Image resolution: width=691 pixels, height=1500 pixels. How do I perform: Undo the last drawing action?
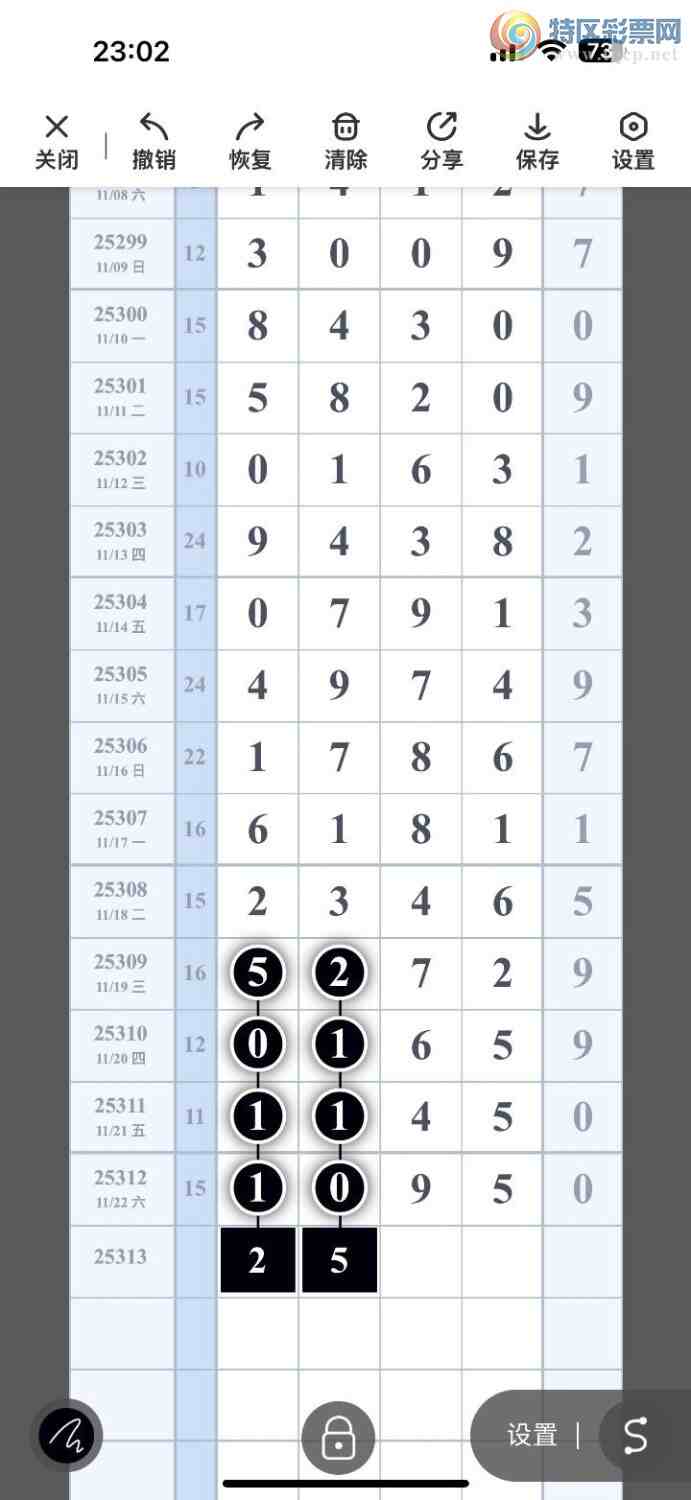(154, 141)
